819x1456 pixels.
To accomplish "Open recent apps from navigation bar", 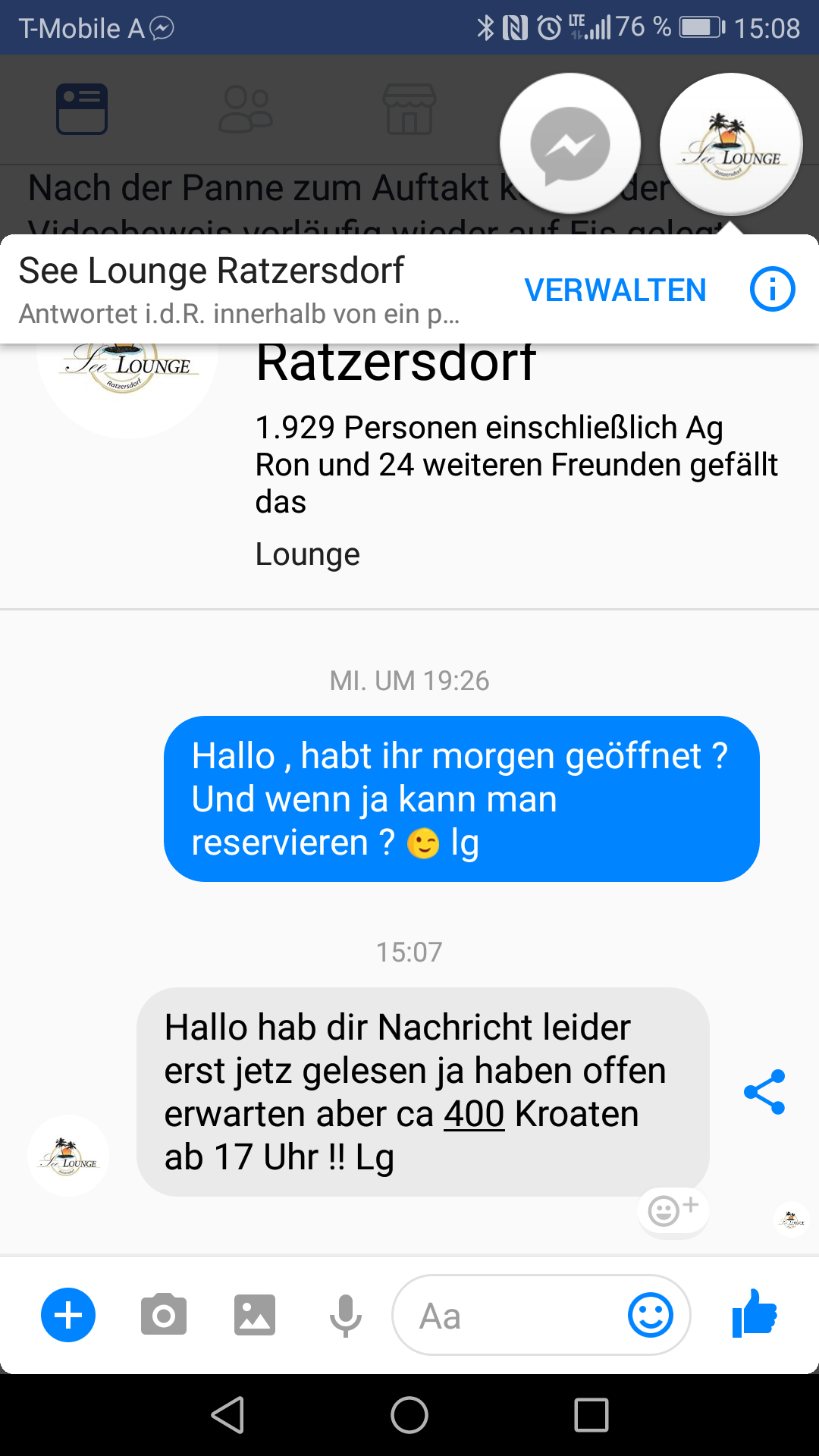I will tap(591, 1415).
